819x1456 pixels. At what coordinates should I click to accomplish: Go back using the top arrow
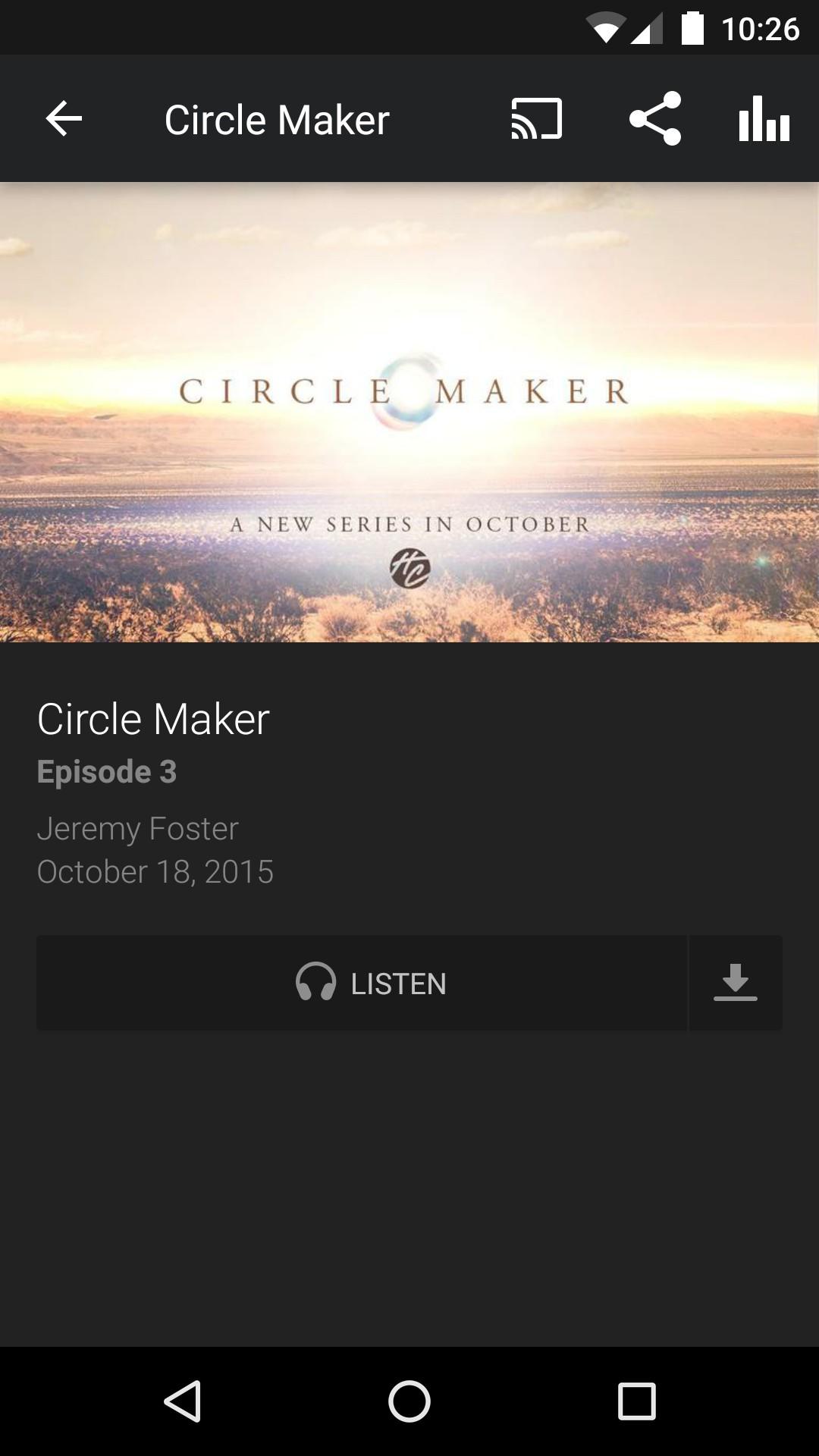coord(64,119)
